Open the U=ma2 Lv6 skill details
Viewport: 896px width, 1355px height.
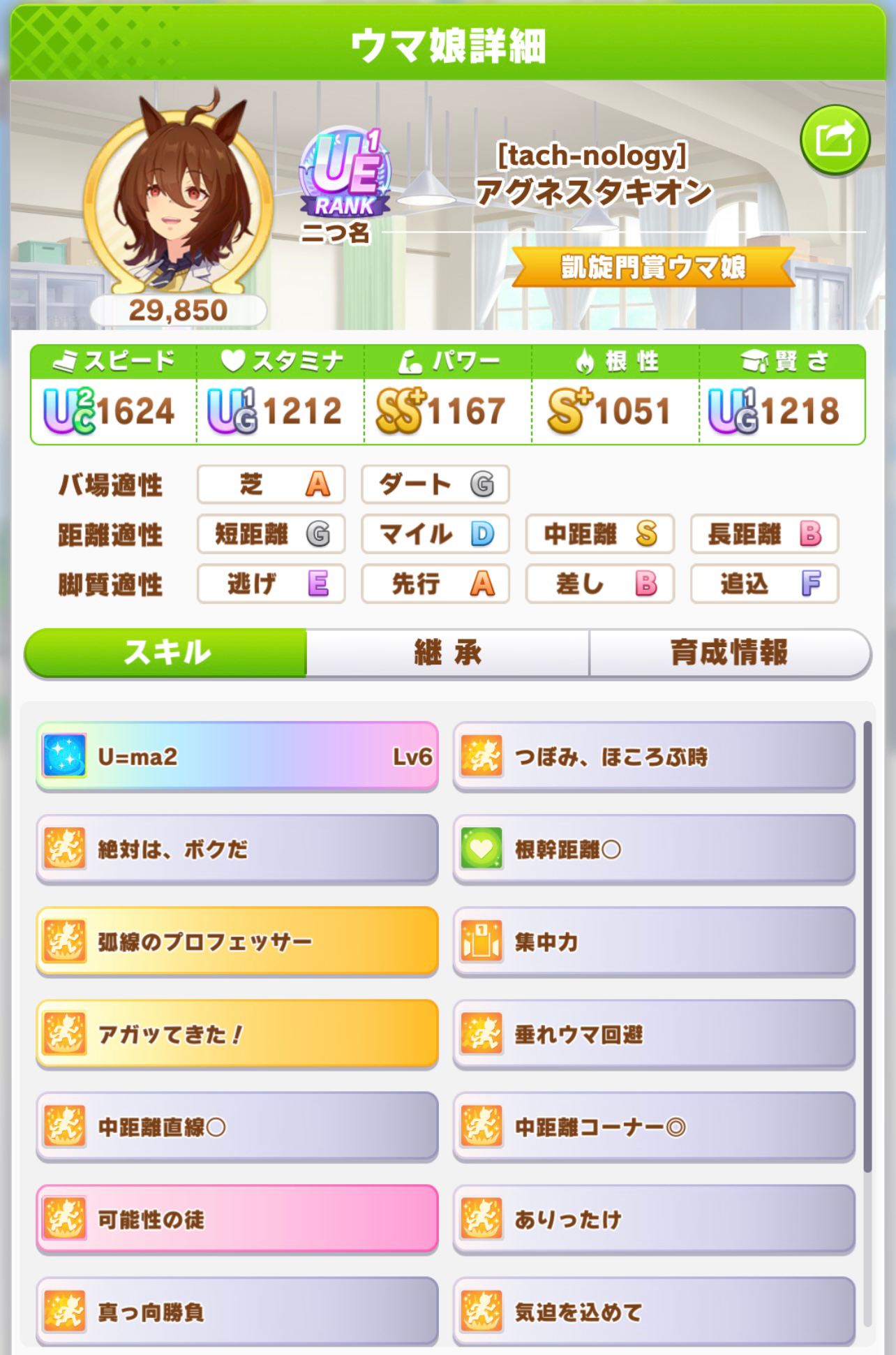click(x=237, y=757)
